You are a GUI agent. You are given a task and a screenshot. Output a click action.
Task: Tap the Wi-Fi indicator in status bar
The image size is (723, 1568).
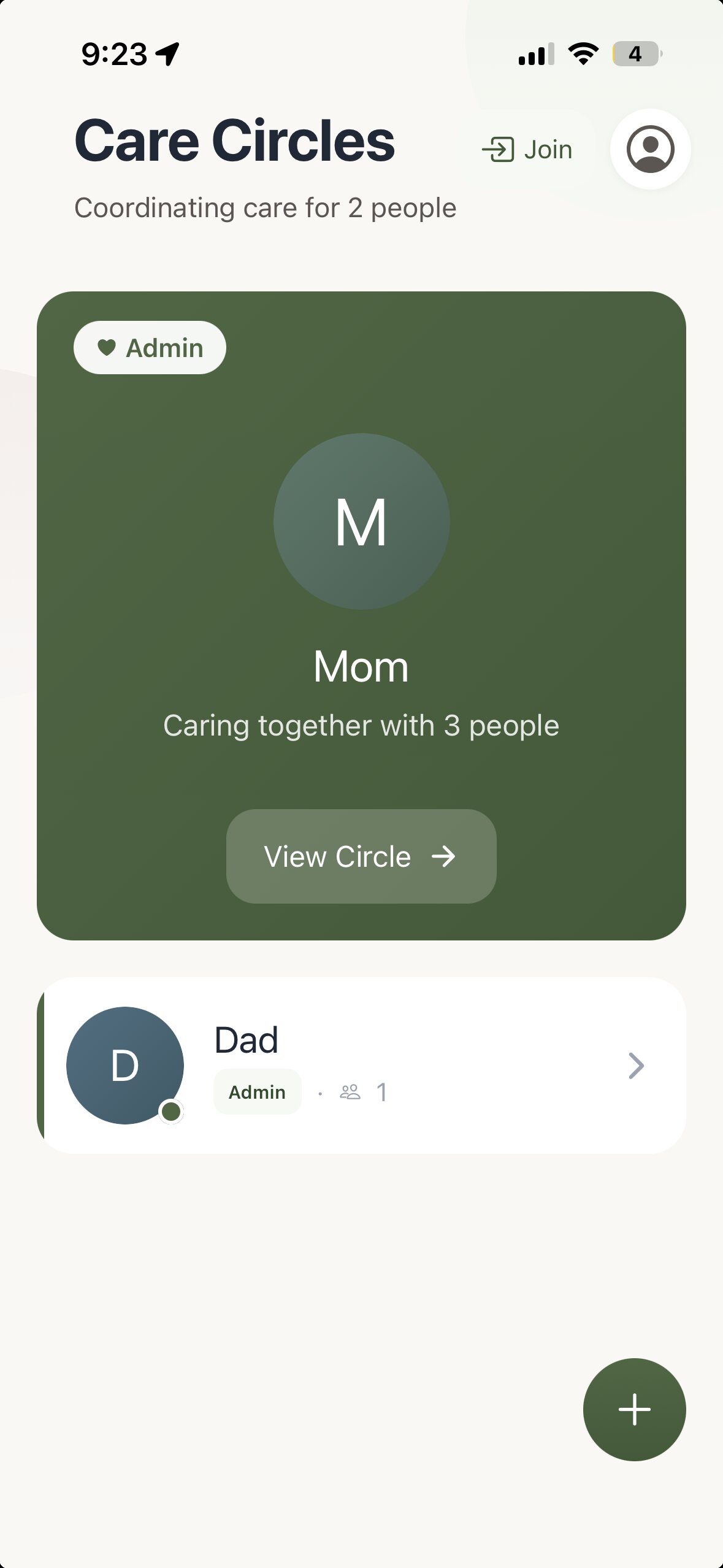(581, 54)
